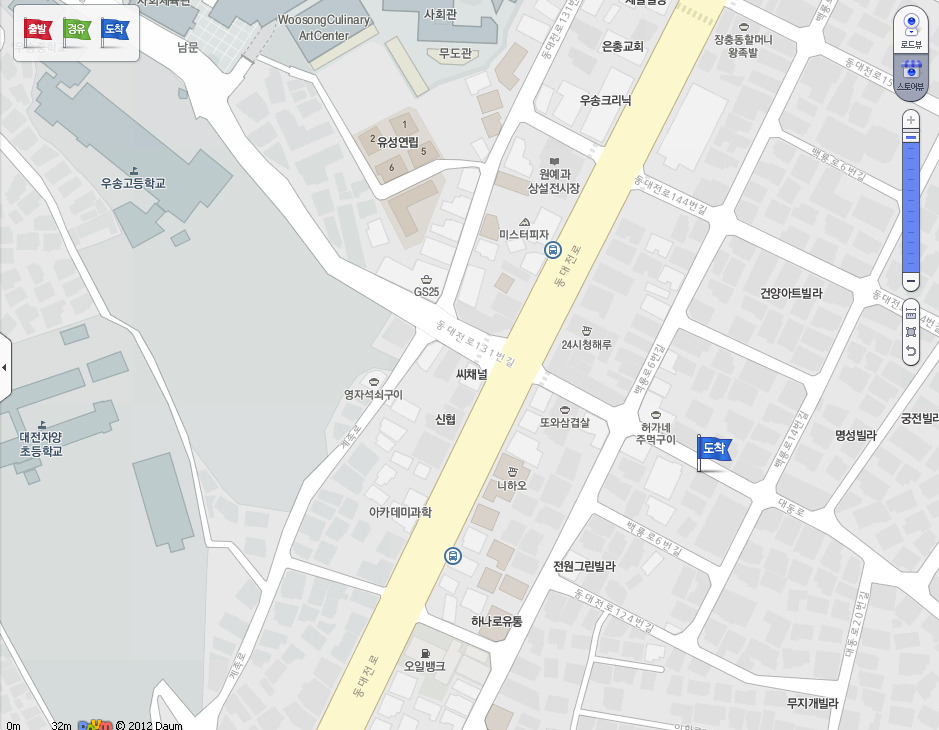
Task: Open 로드뷰 road view
Action: pyautogui.click(x=910, y=27)
